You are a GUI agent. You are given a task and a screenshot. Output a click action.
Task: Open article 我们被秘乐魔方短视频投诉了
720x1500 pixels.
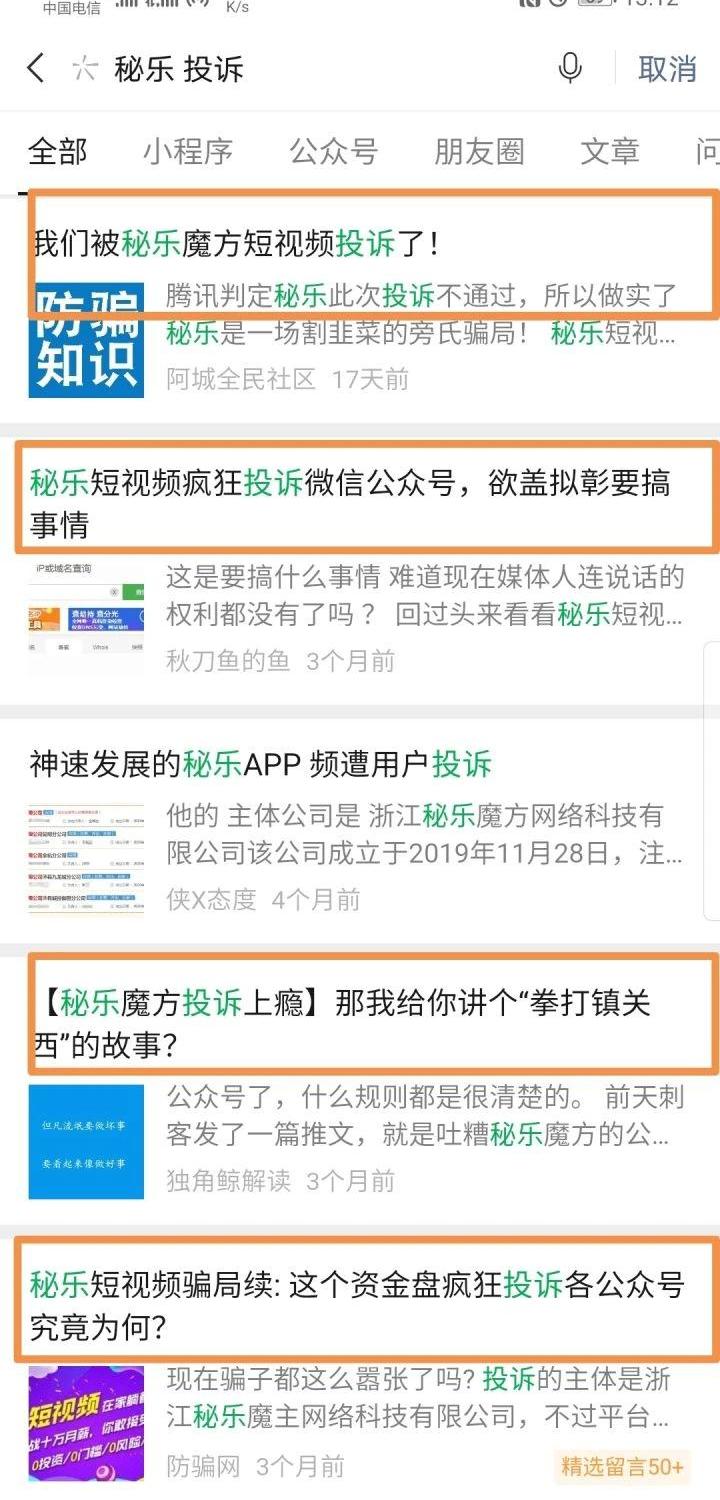[236, 243]
